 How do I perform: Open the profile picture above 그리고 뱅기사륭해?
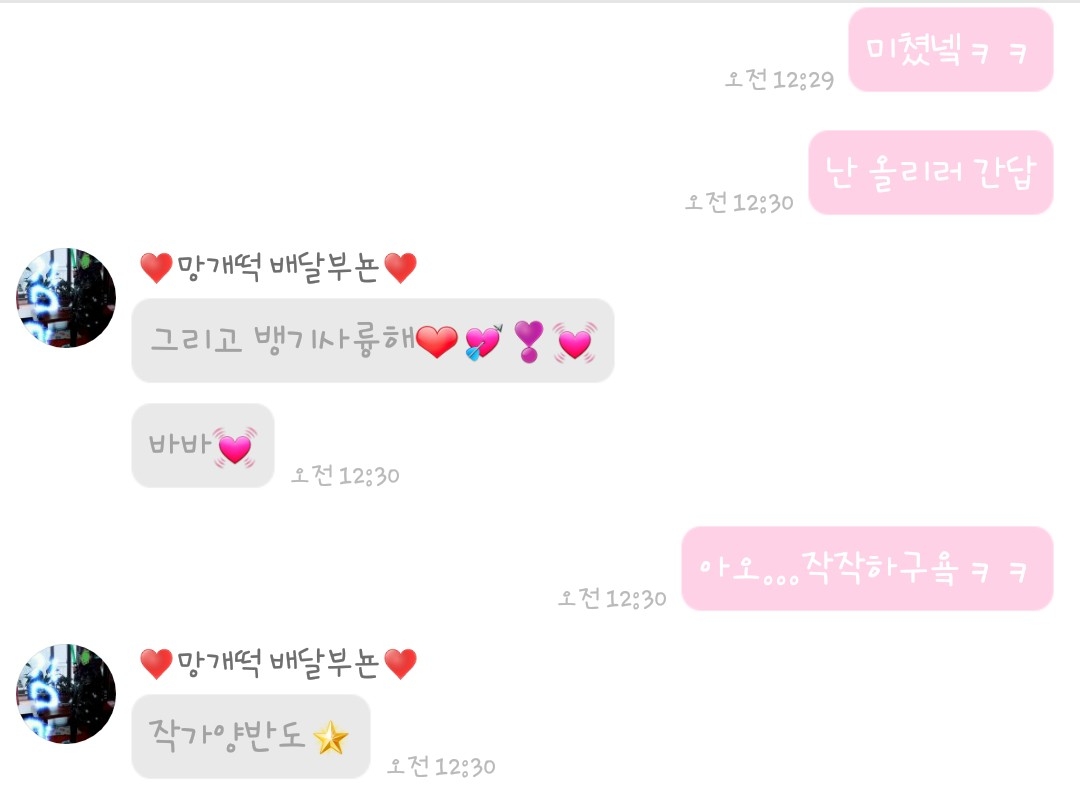(x=66, y=298)
